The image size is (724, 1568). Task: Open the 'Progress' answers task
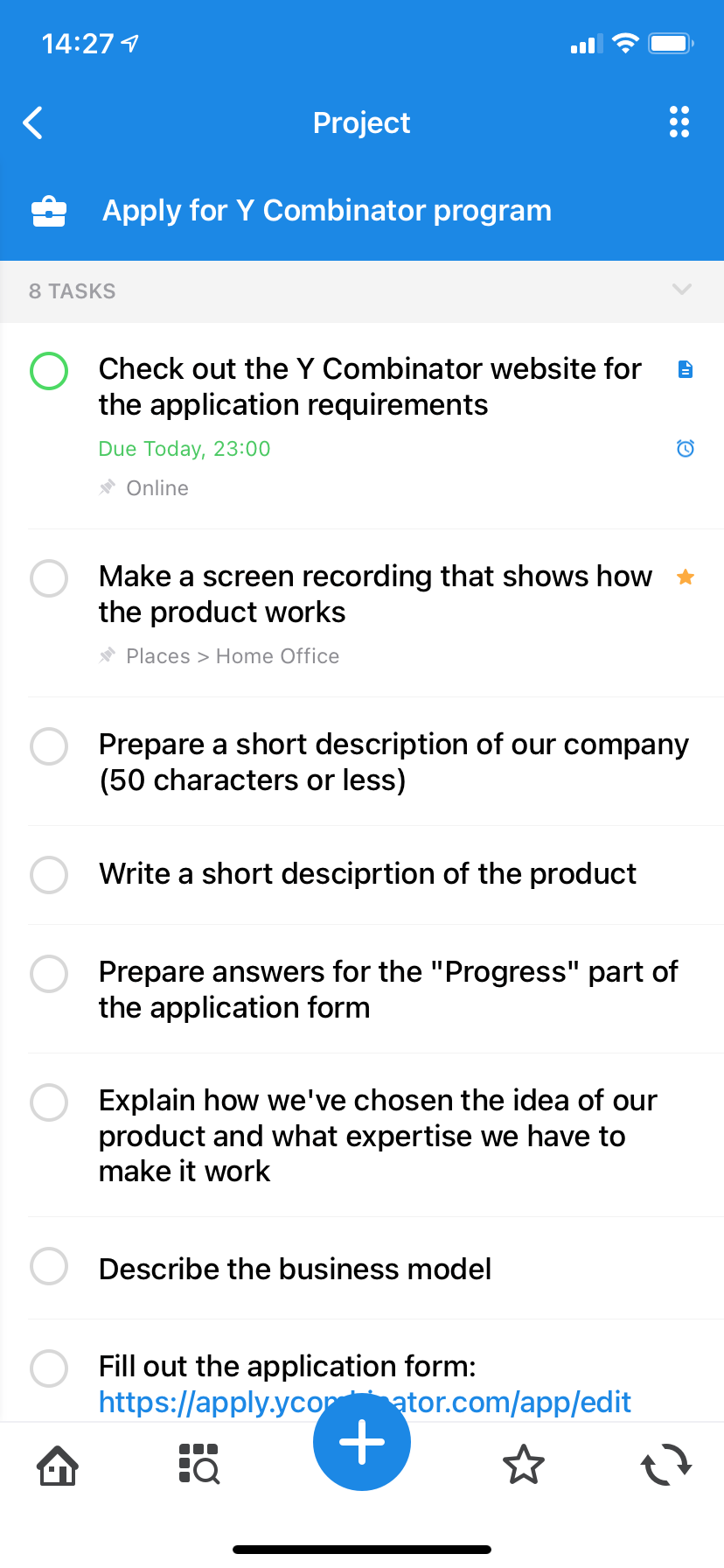point(387,990)
